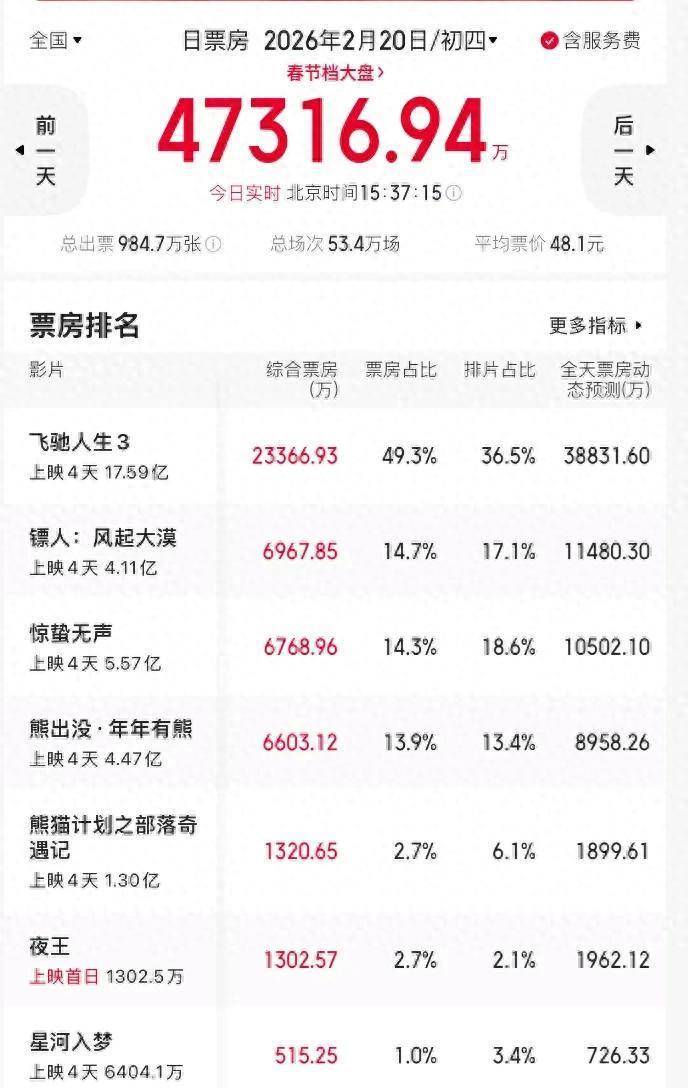
Task: Open the date picker for 2026年2月20日
Action: [x=380, y=40]
